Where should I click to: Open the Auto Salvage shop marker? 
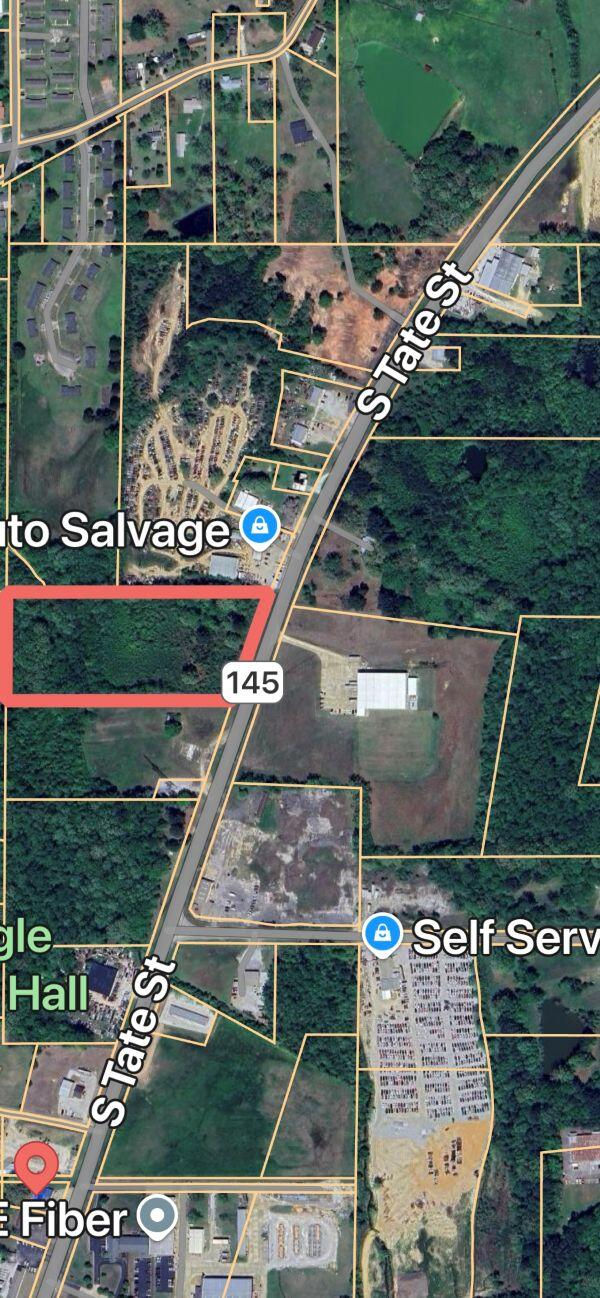click(259, 528)
